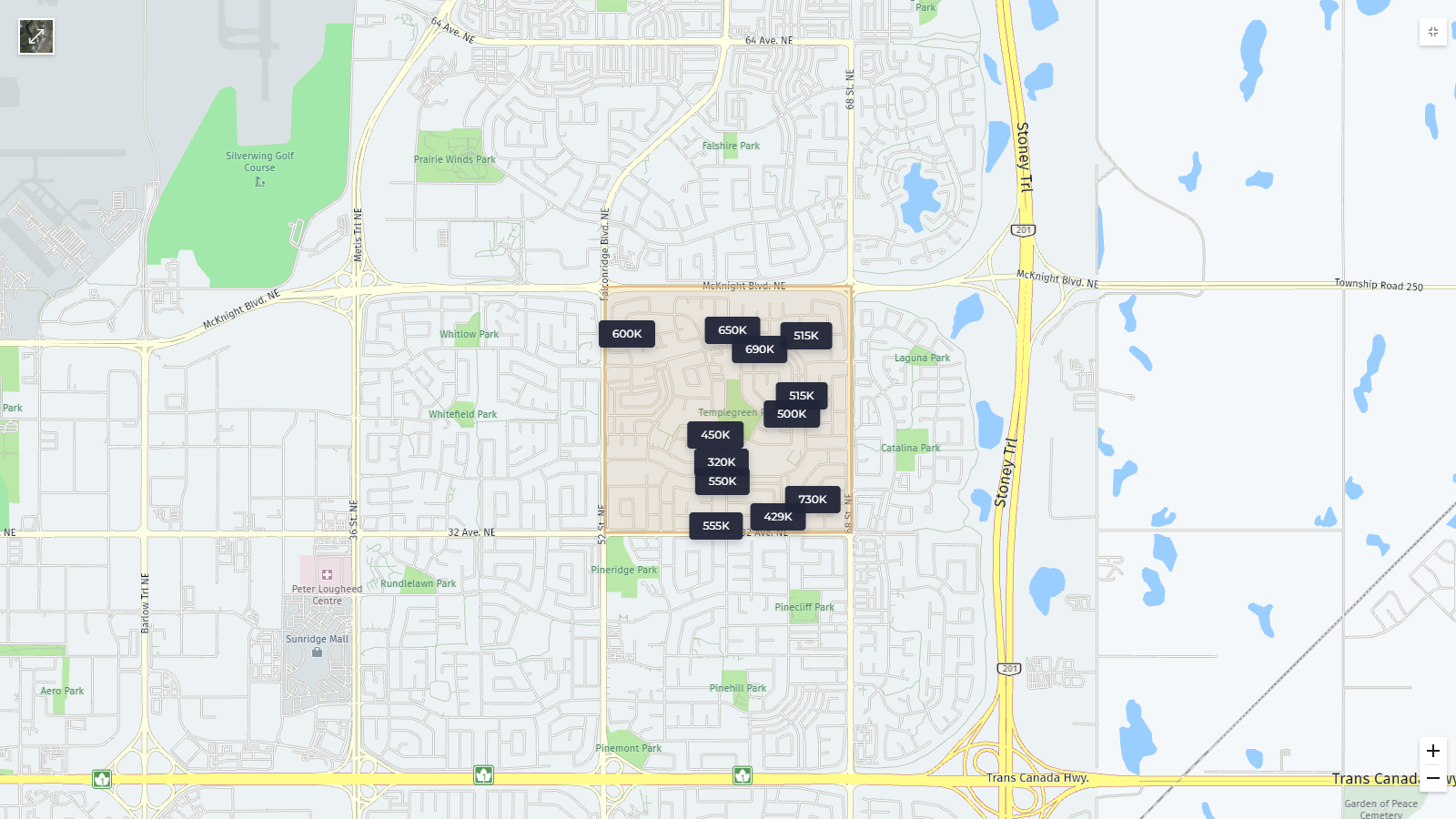Select the 690K price marker
Image resolution: width=1456 pixels, height=819 pixels.
(x=761, y=350)
